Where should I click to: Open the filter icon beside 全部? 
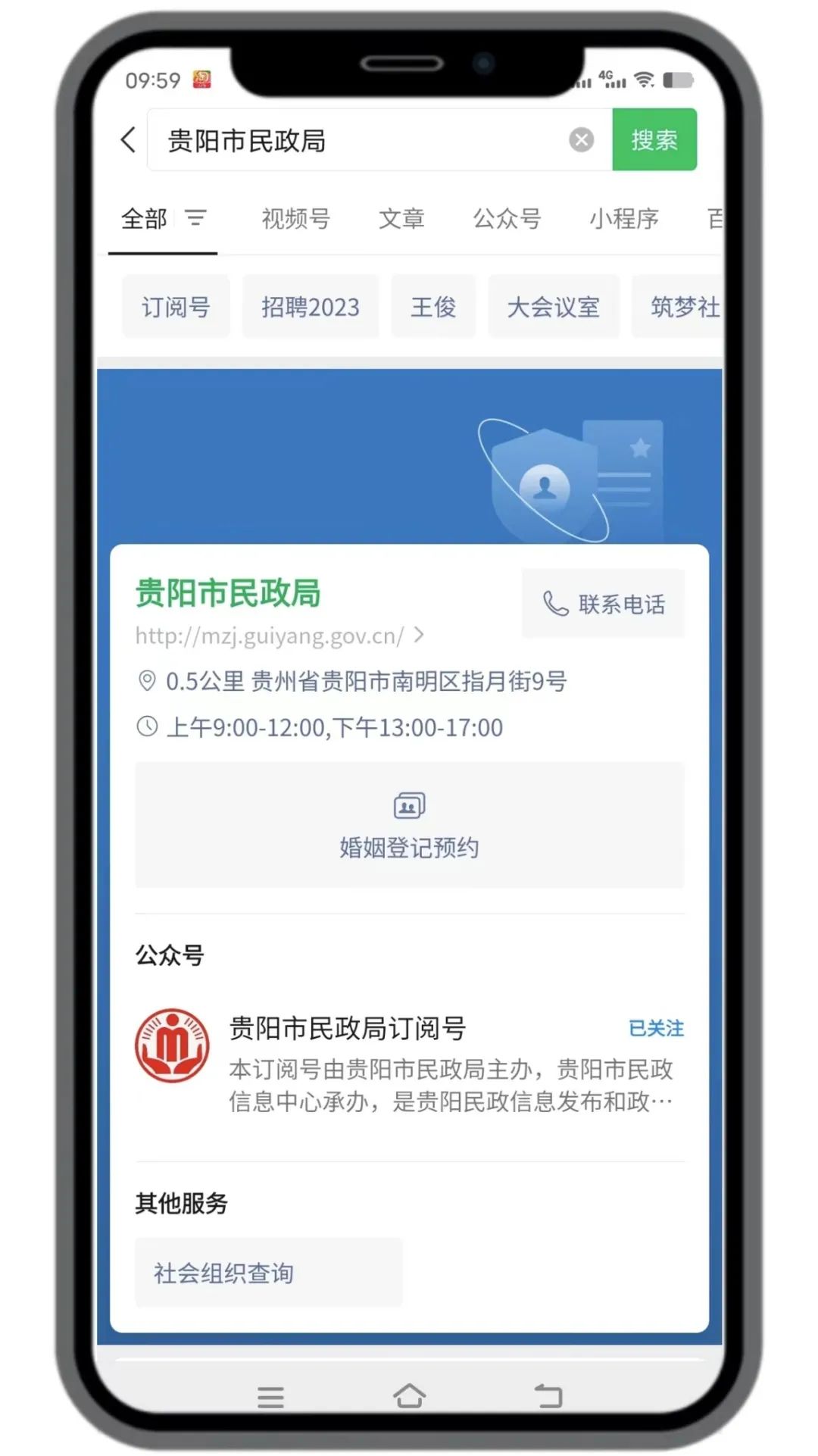[195, 219]
